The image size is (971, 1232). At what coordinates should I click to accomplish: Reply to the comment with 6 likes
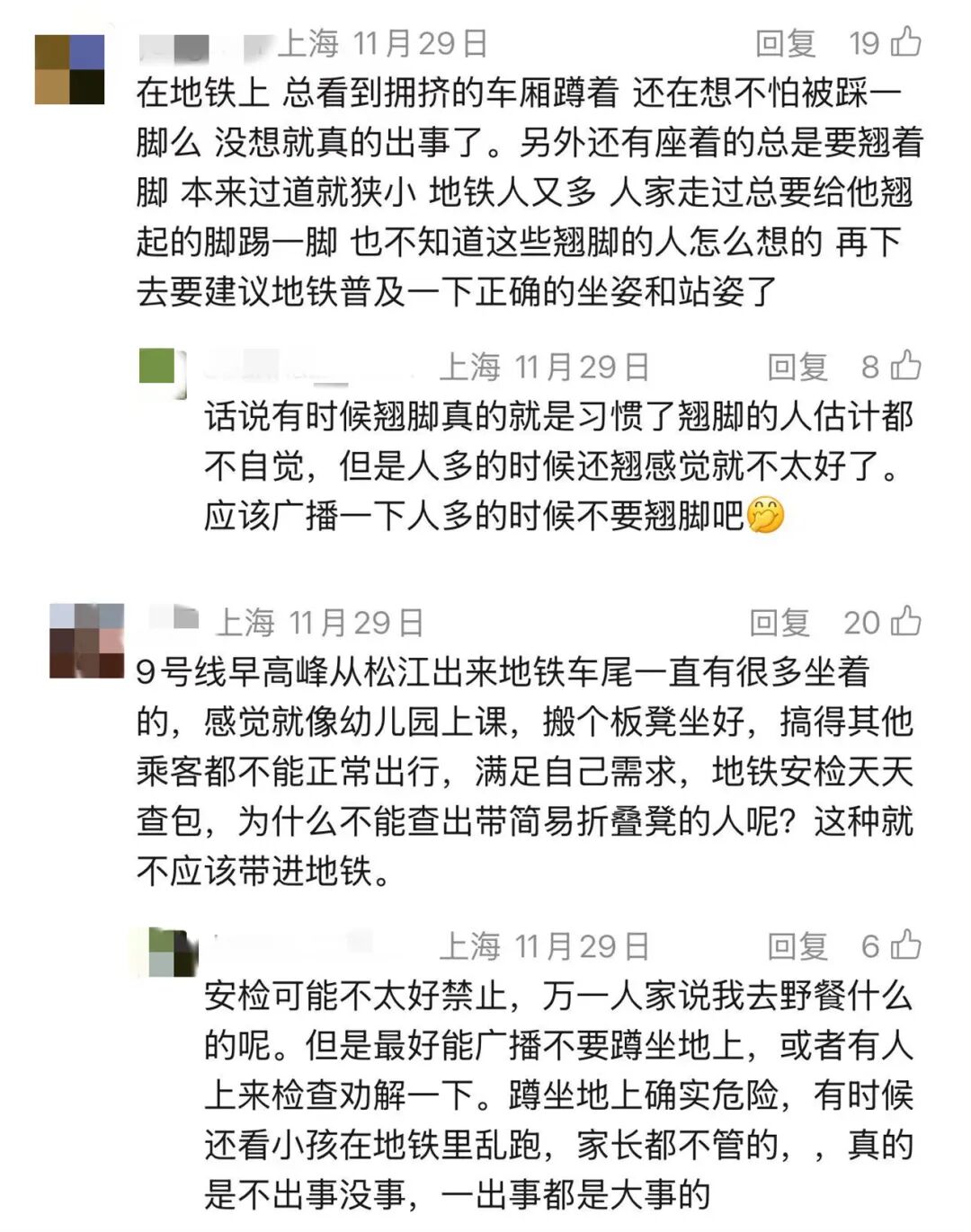797,946
